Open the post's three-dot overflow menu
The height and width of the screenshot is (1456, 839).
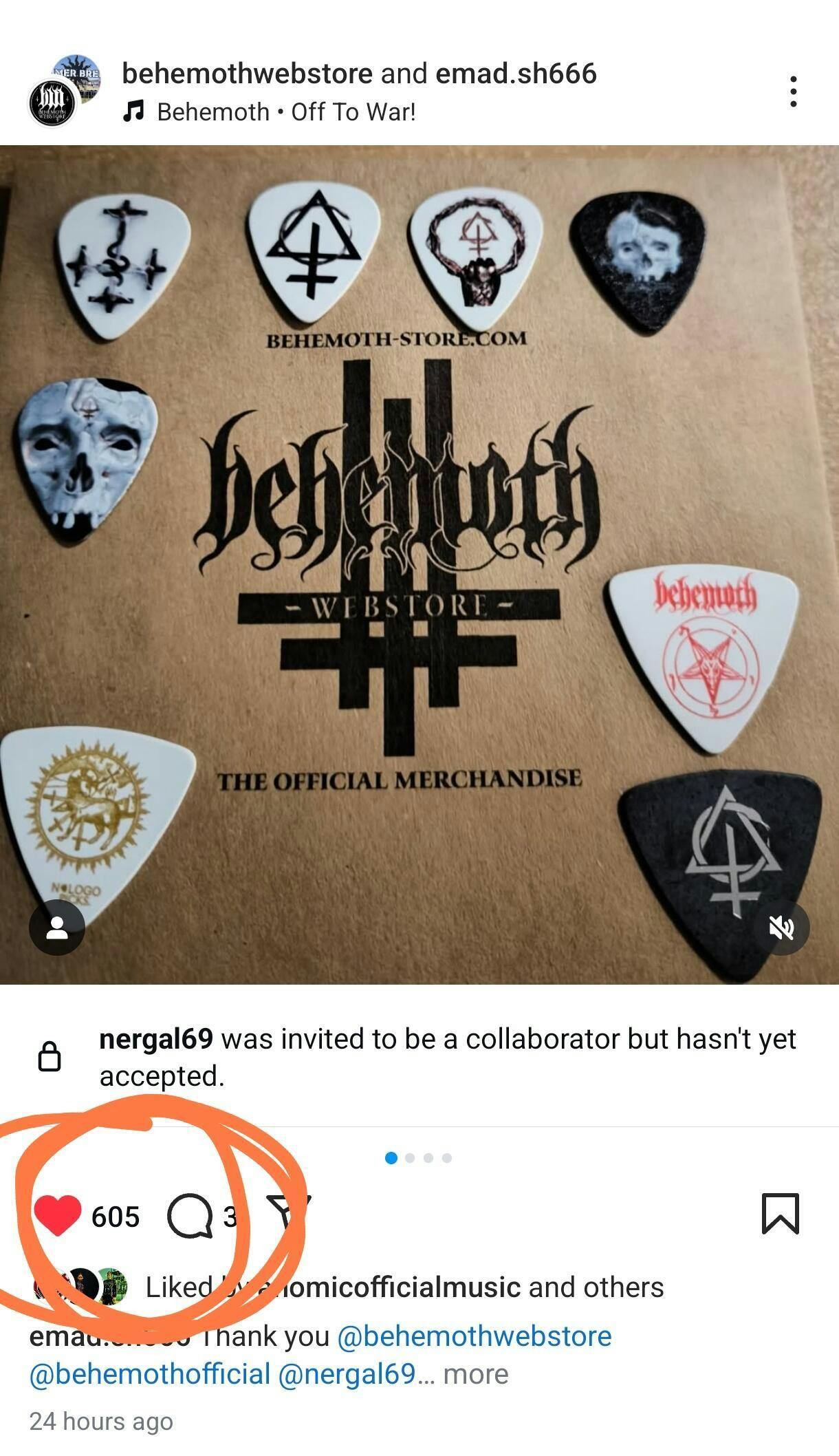pos(793,92)
